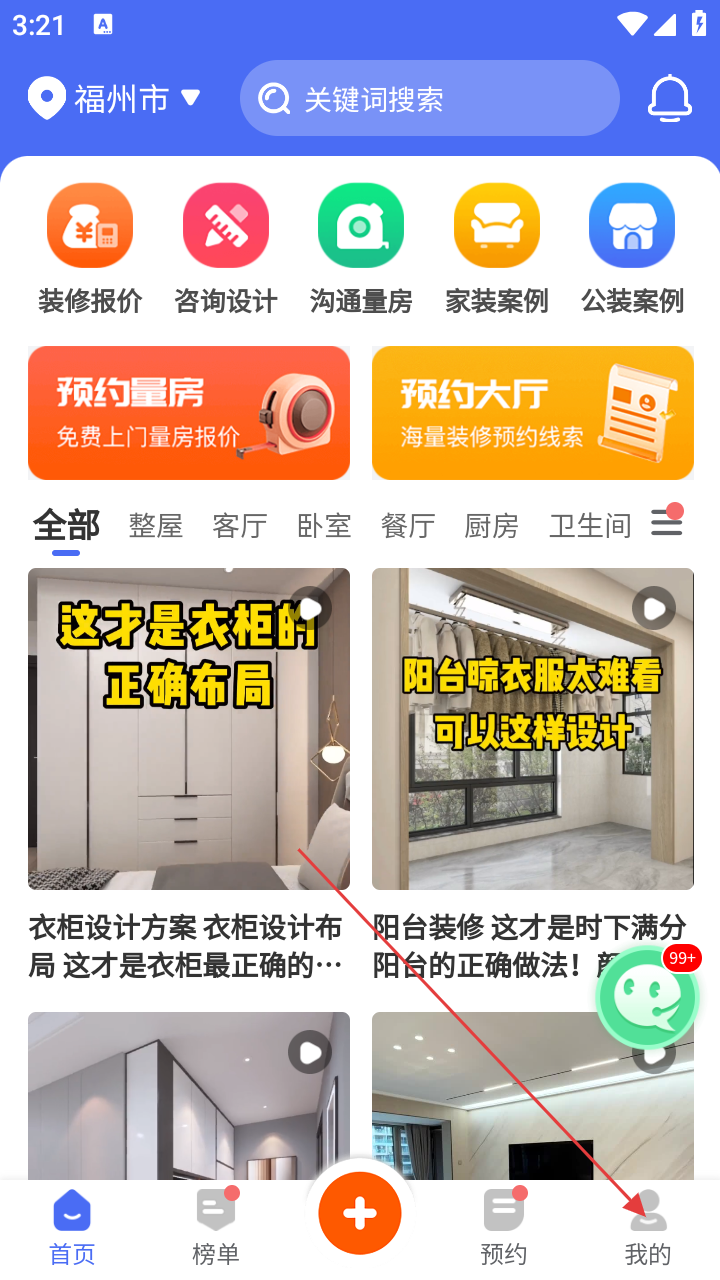Tap the 关键词搜索 search box
720x1280 pixels.
[430, 99]
